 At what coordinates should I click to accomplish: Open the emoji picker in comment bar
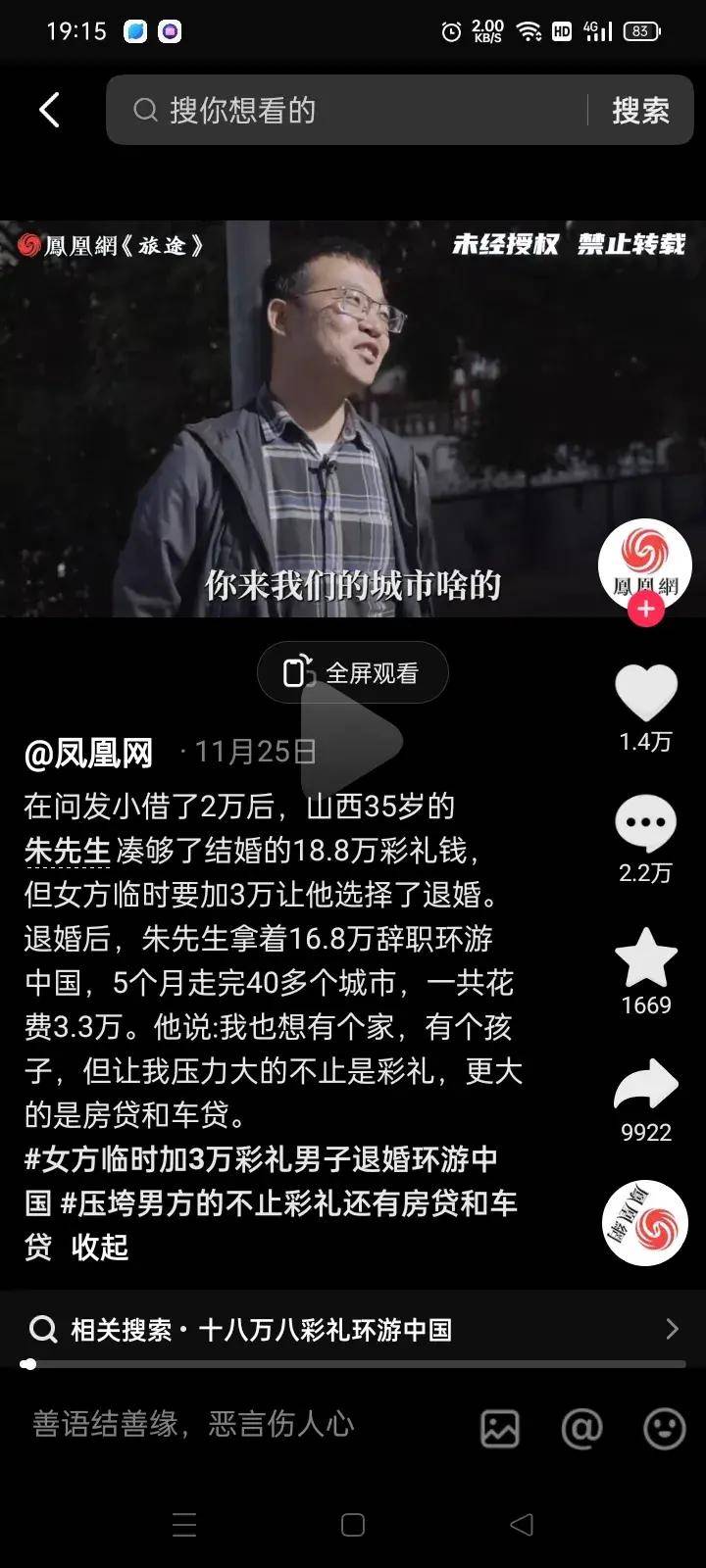click(x=664, y=1429)
